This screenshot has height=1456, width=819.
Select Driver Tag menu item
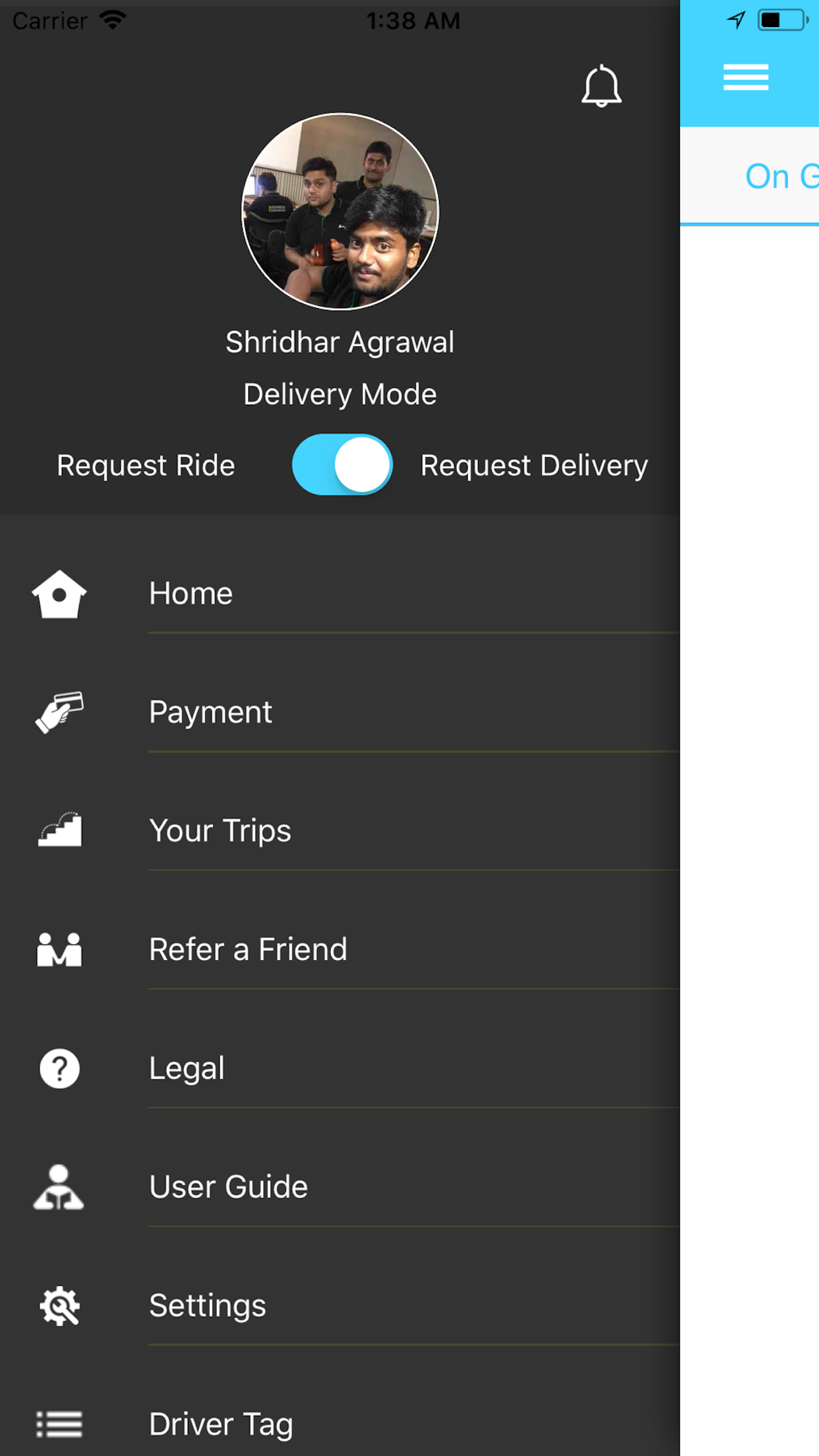[222, 1424]
